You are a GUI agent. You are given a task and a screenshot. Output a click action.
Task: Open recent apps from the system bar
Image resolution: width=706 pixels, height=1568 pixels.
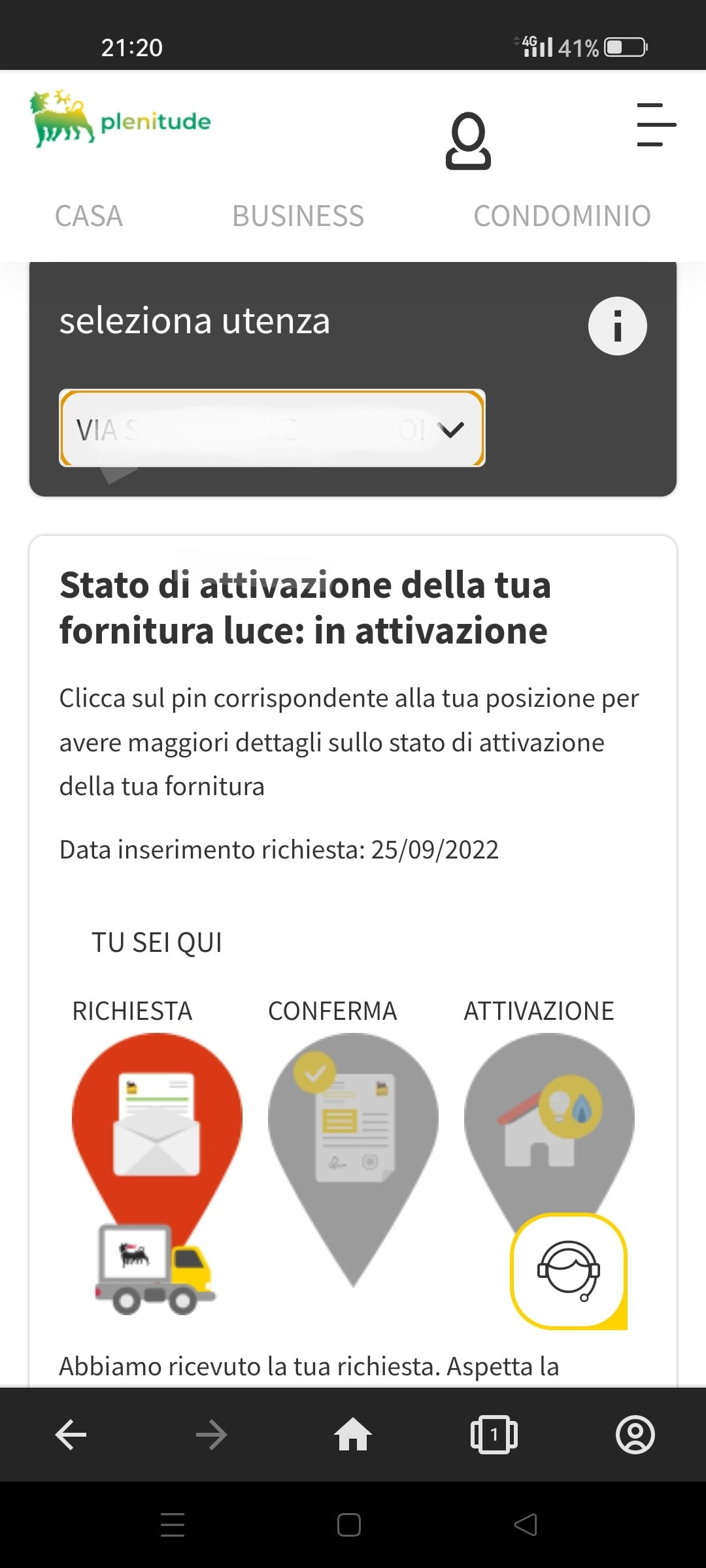[x=173, y=1525]
